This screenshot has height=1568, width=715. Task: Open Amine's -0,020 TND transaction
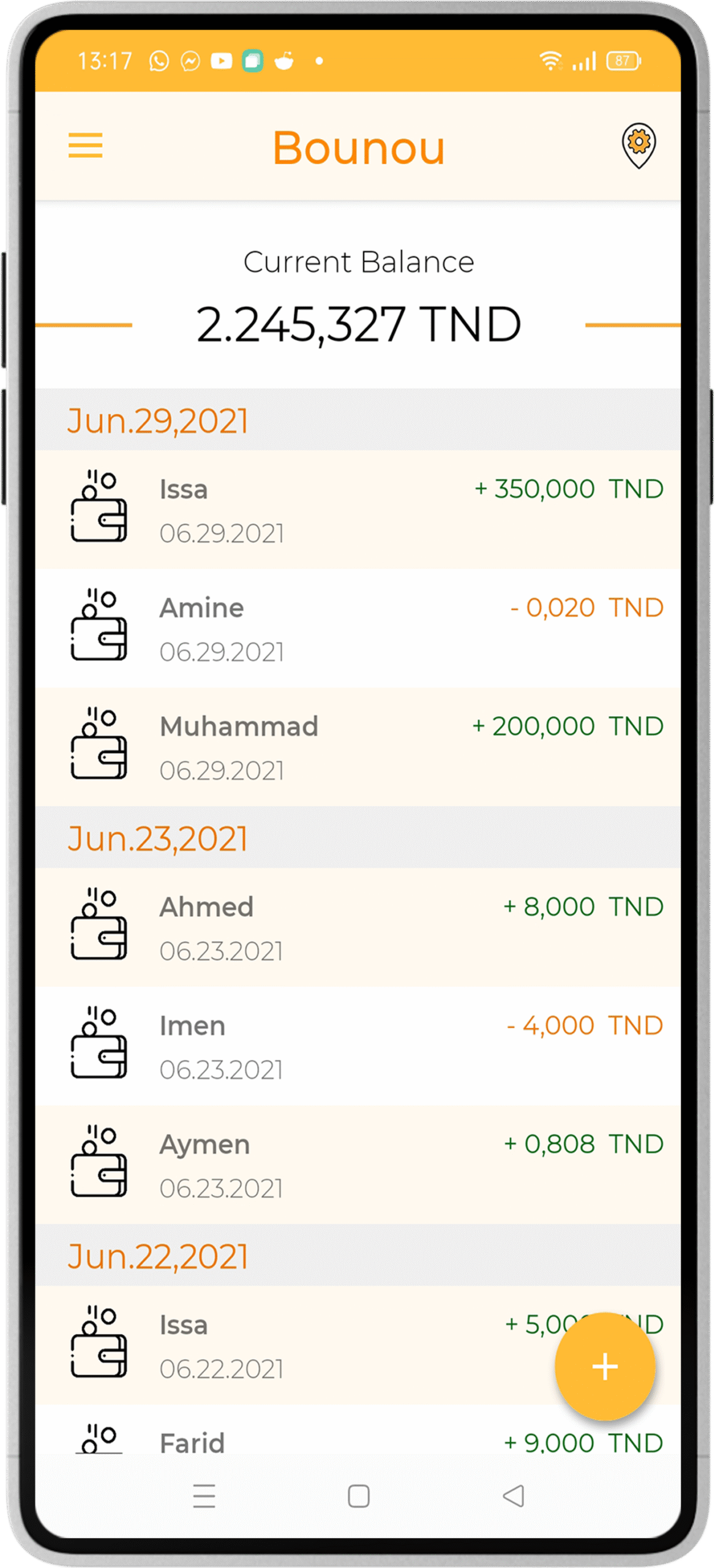click(357, 628)
